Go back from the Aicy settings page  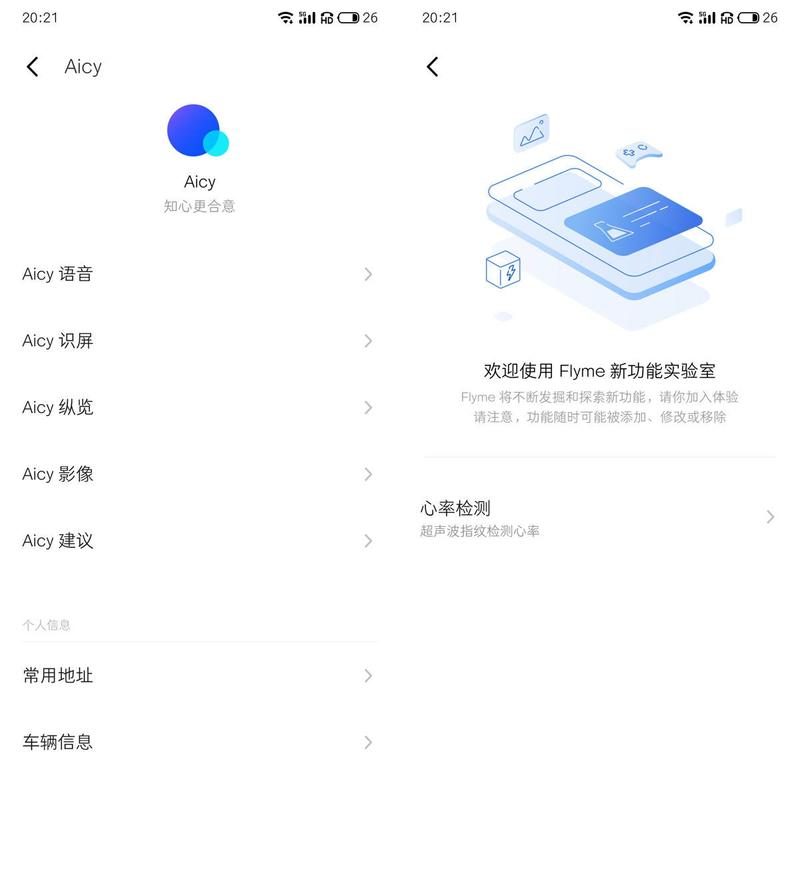(32, 67)
